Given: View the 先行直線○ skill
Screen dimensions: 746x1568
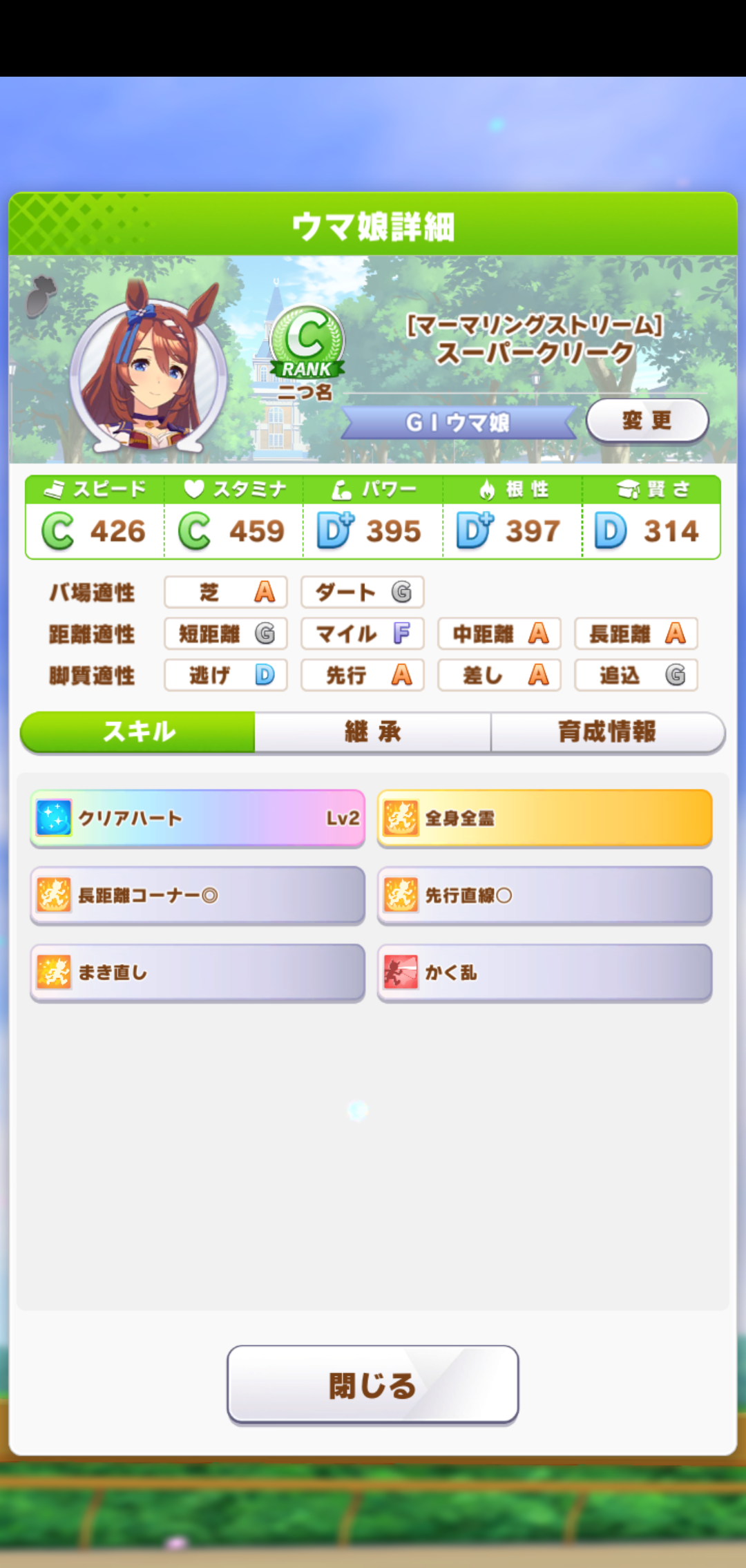Looking at the screenshot, I should [x=544, y=895].
